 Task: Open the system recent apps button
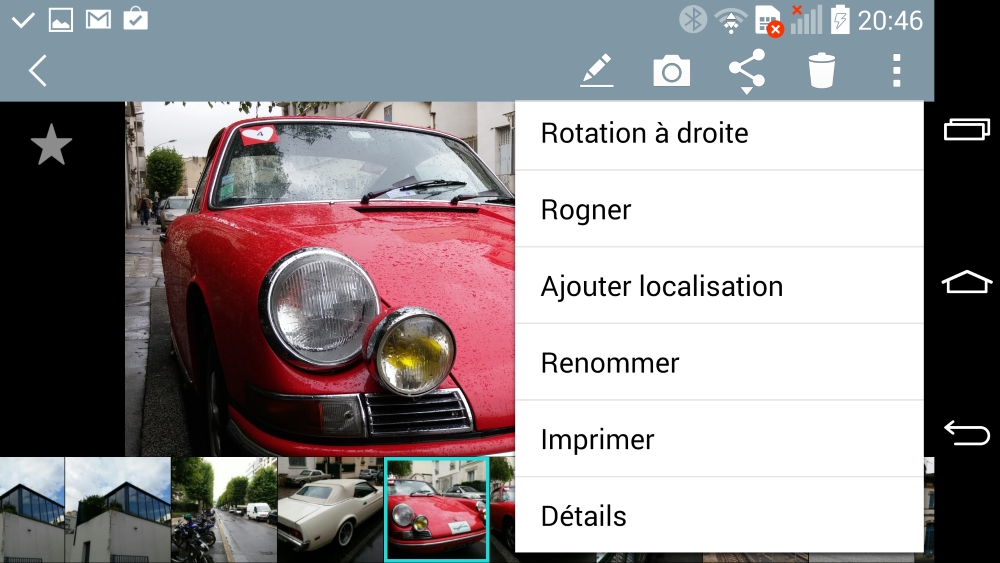point(967,130)
